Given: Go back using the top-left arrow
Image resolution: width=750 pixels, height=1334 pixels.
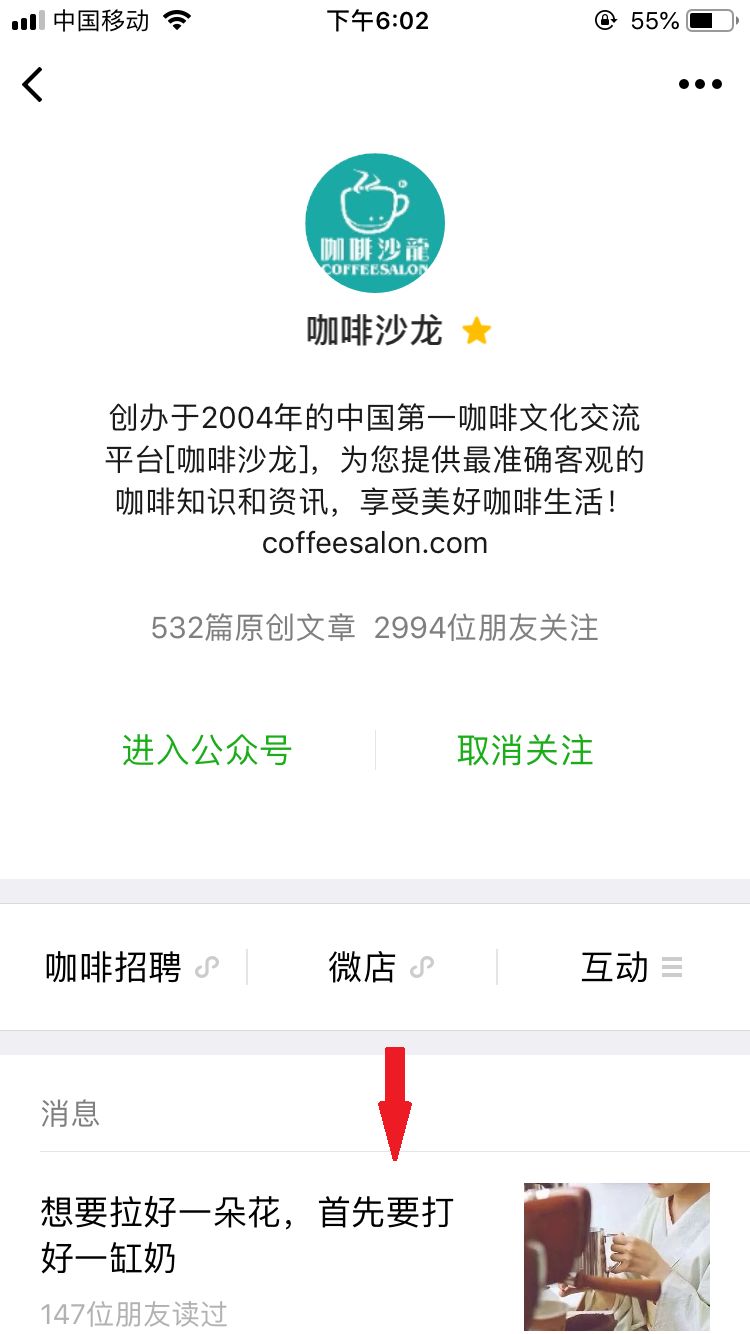Looking at the screenshot, I should 33,85.
